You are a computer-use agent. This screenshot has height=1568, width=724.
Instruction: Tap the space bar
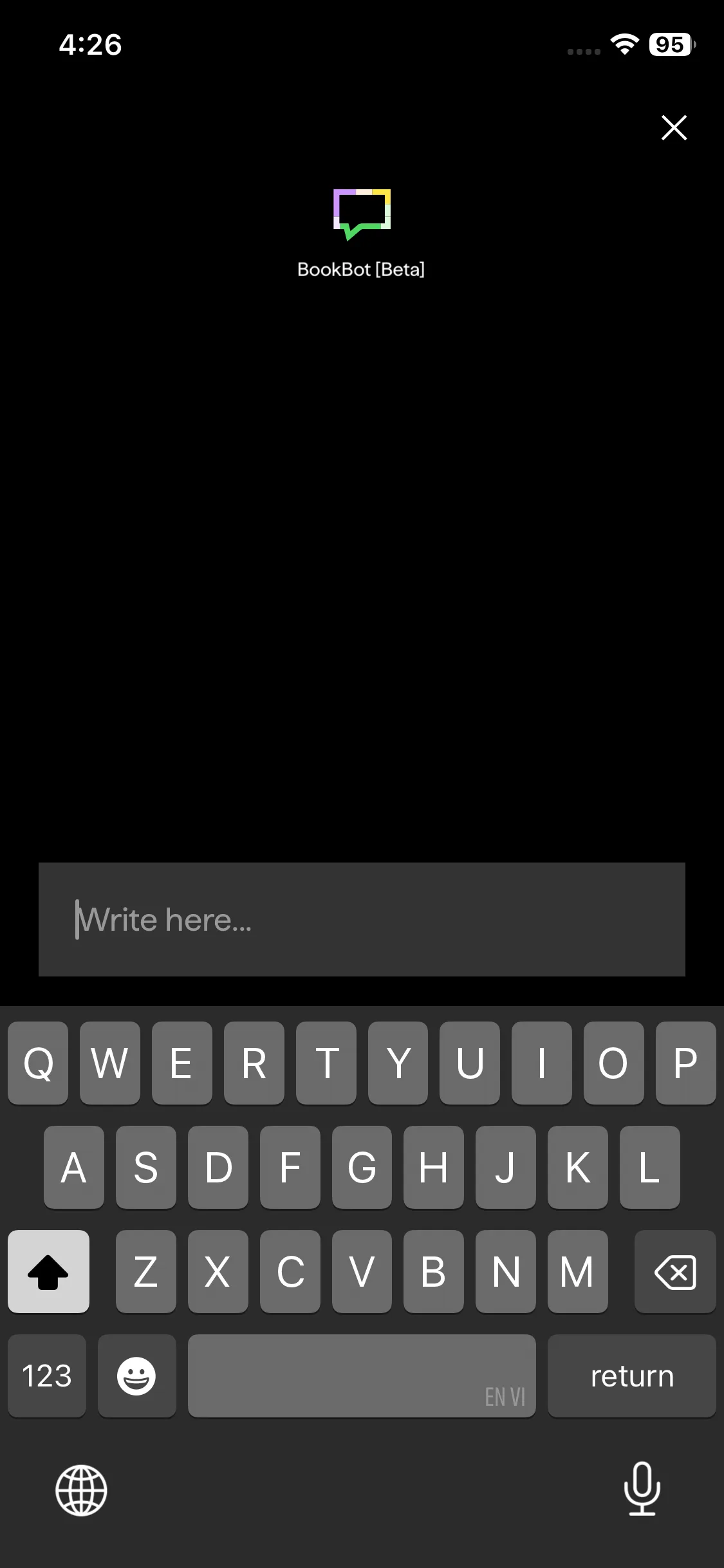pyautogui.click(x=362, y=1376)
